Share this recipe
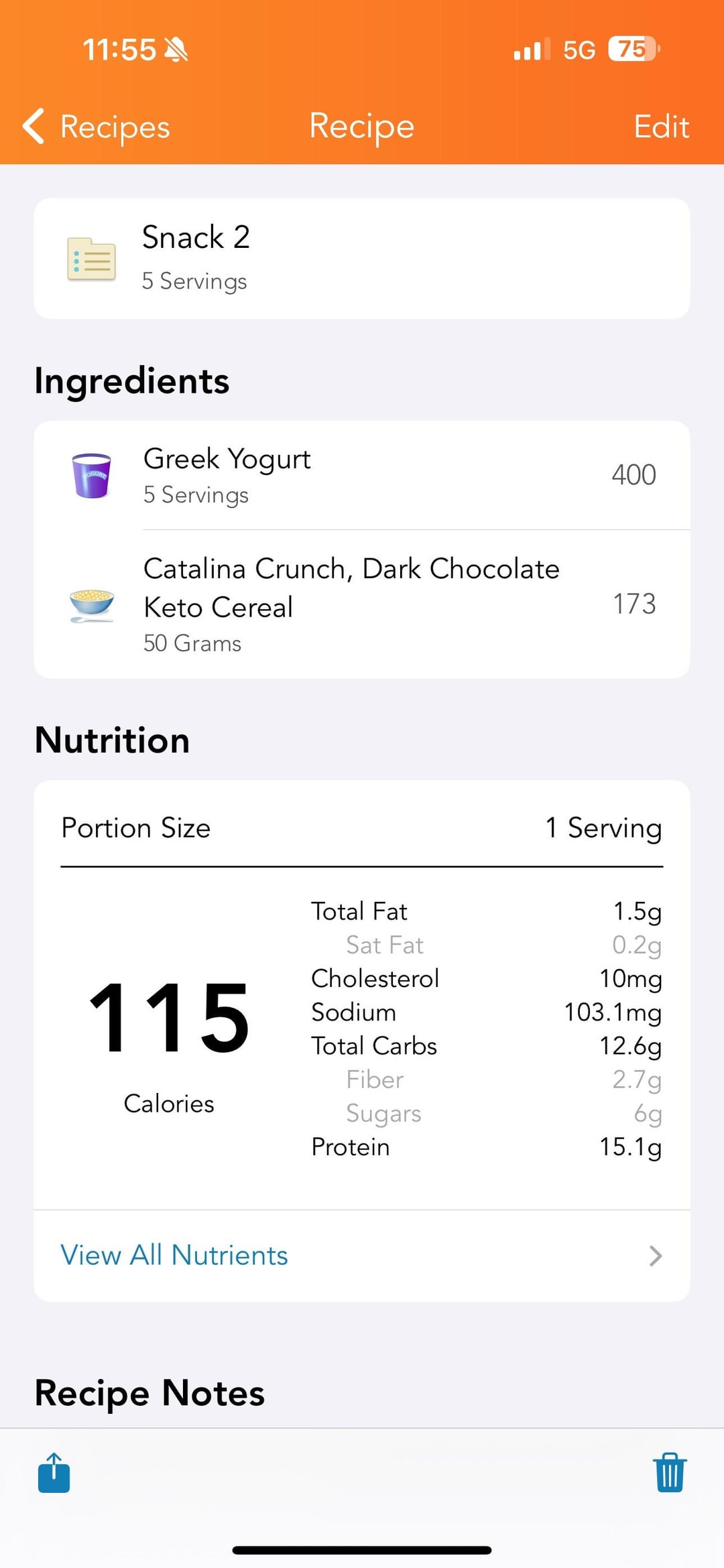This screenshot has height=1568, width=724. point(54,1473)
